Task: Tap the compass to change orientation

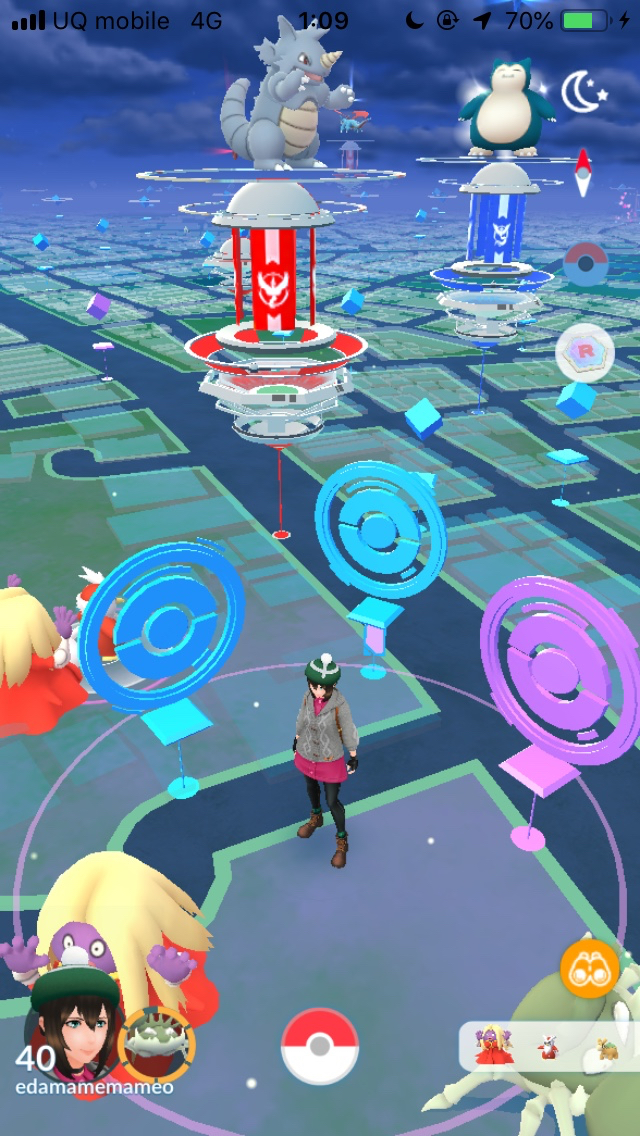Action: 583,174
